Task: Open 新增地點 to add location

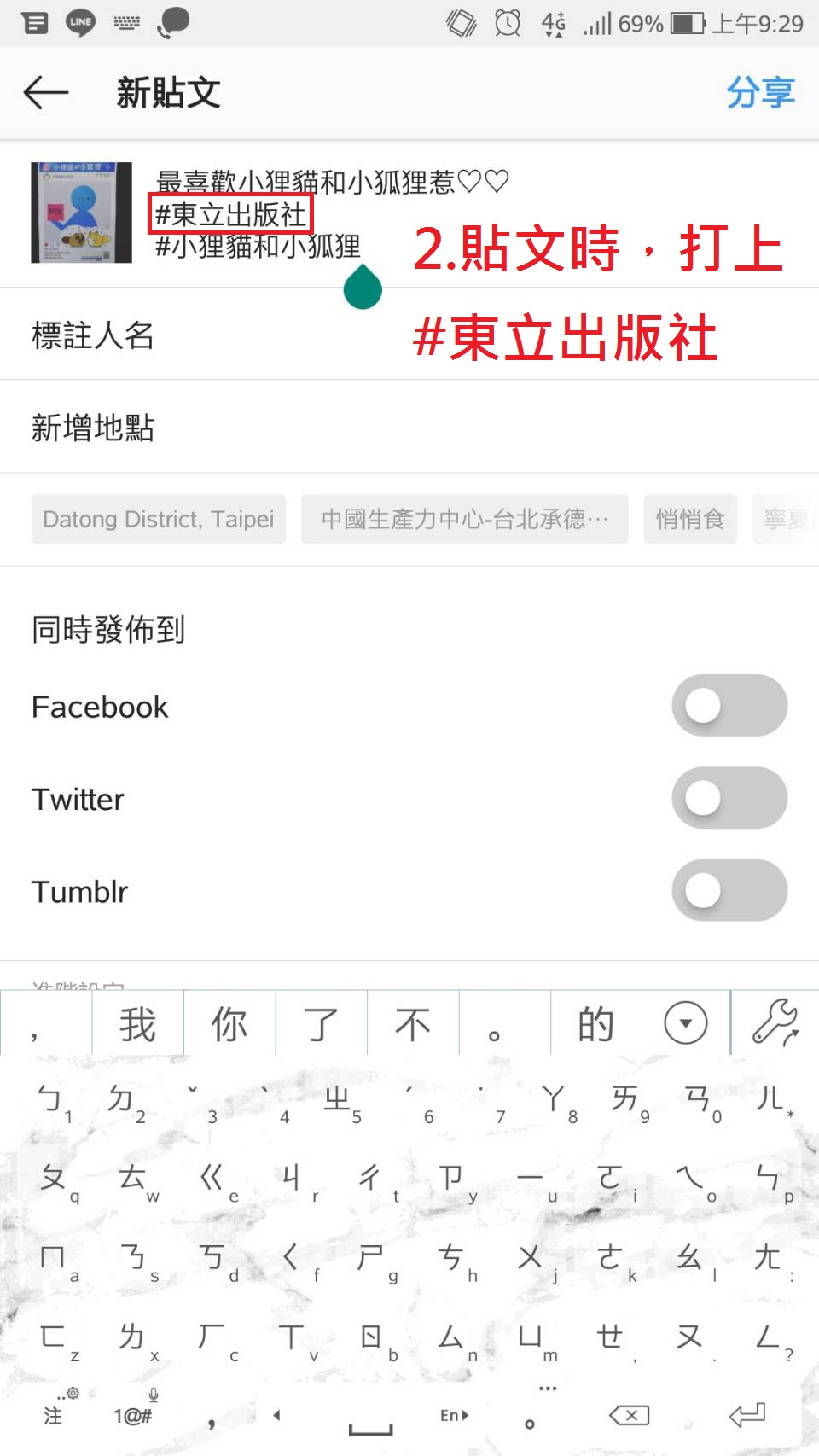Action: [x=409, y=427]
